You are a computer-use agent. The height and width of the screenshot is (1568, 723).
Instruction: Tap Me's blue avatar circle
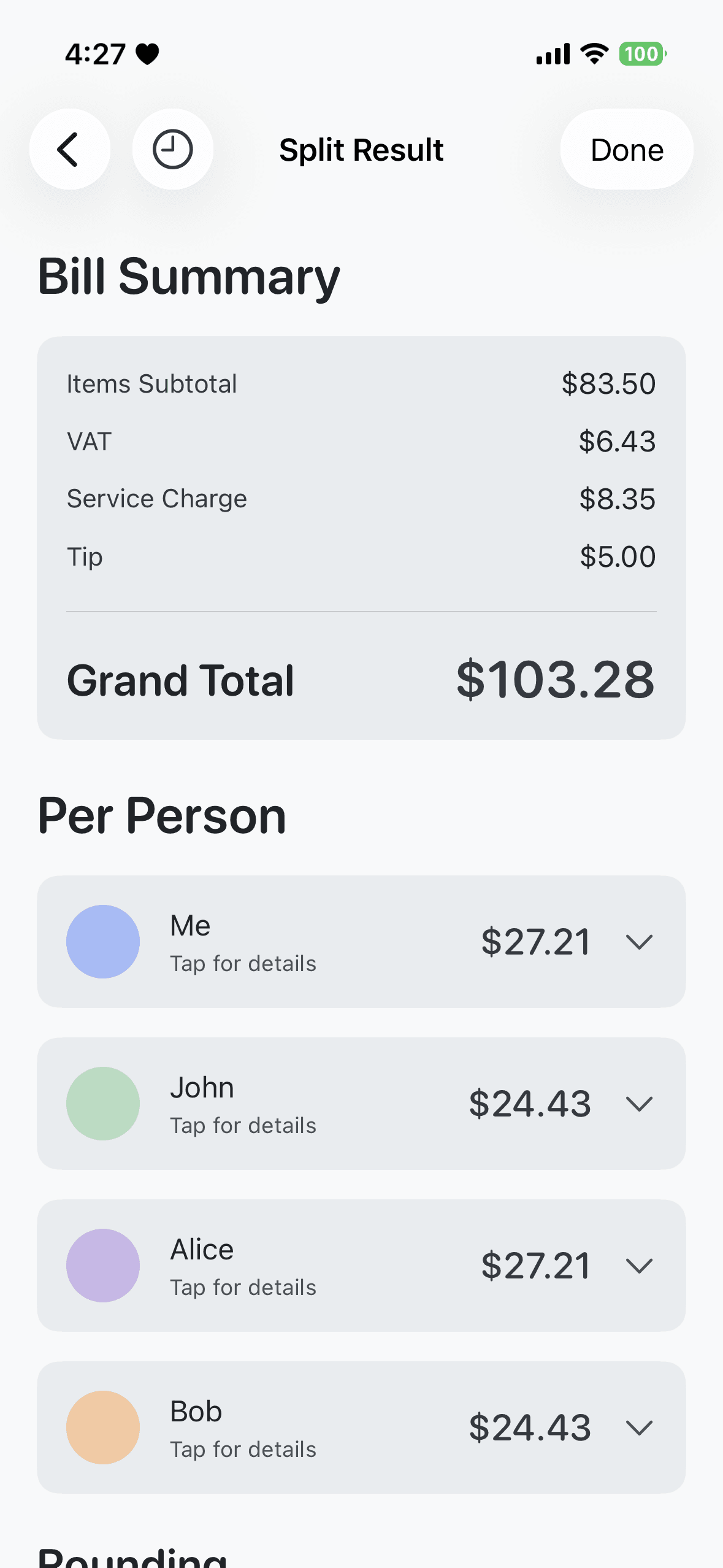click(102, 941)
